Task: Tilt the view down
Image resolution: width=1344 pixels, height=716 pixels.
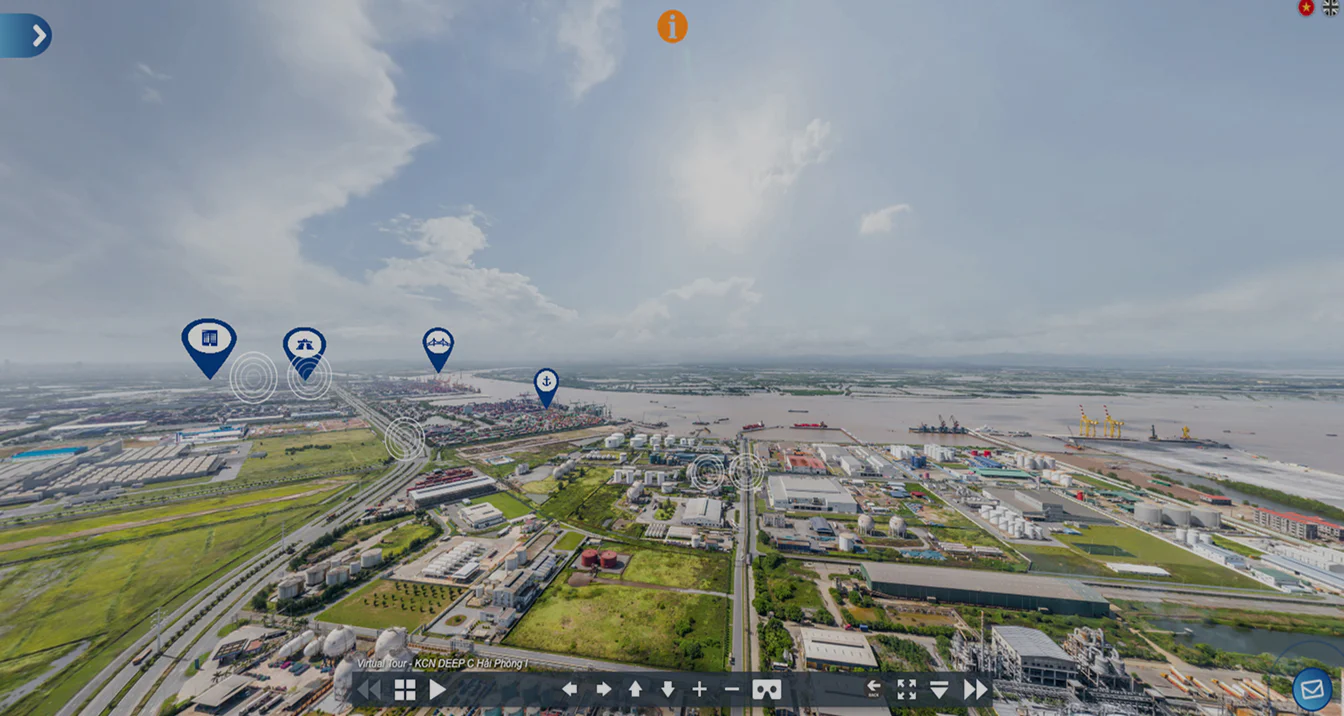Action: click(667, 689)
